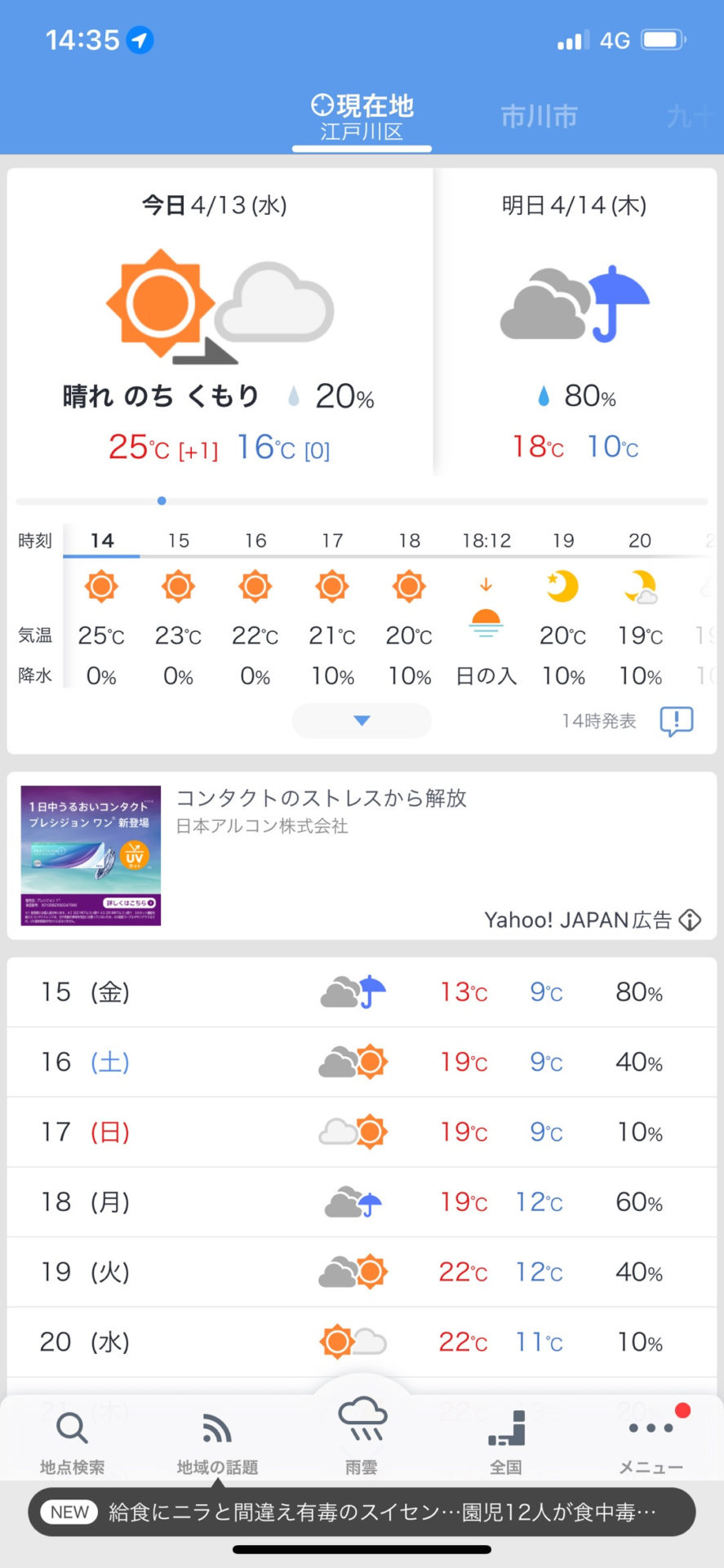Read the NEW 給食にニラ news banner
The height and width of the screenshot is (1568, 724).
pos(362,1512)
